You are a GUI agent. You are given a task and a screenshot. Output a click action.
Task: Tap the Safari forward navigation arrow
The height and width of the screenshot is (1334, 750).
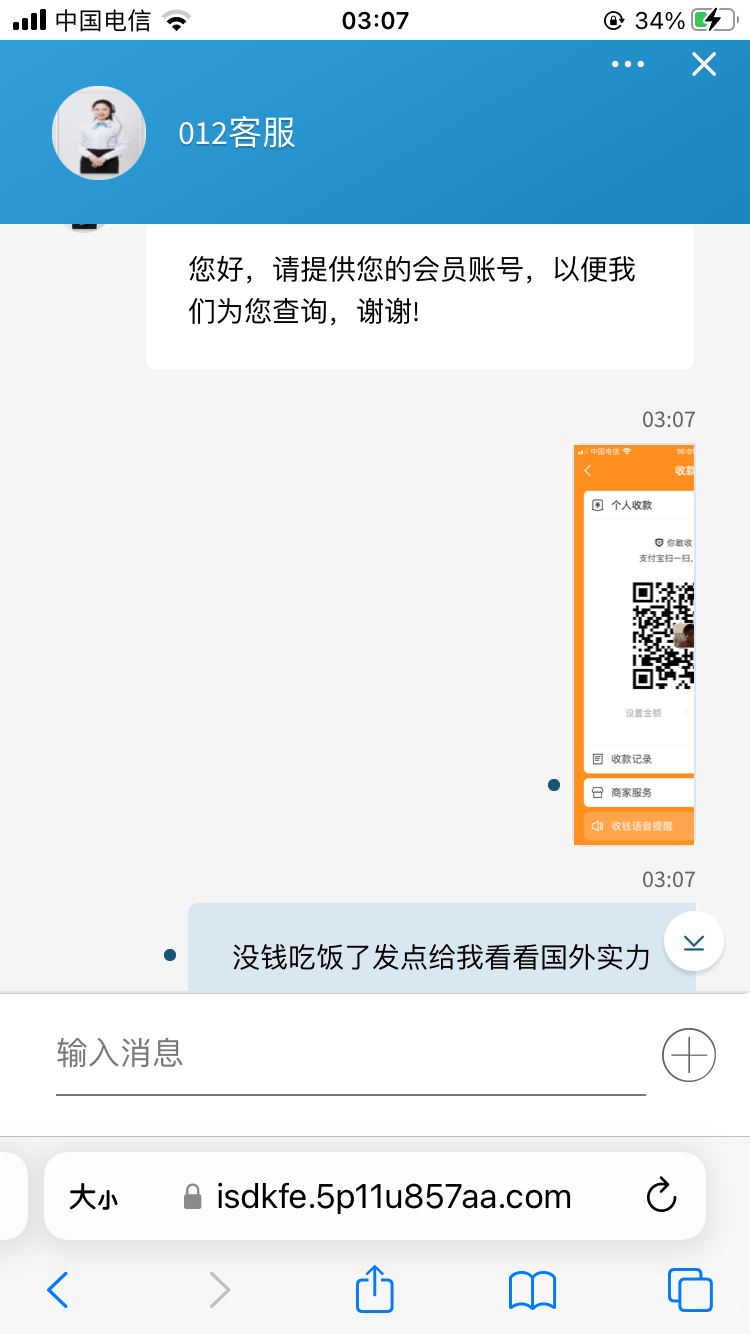(218, 1290)
